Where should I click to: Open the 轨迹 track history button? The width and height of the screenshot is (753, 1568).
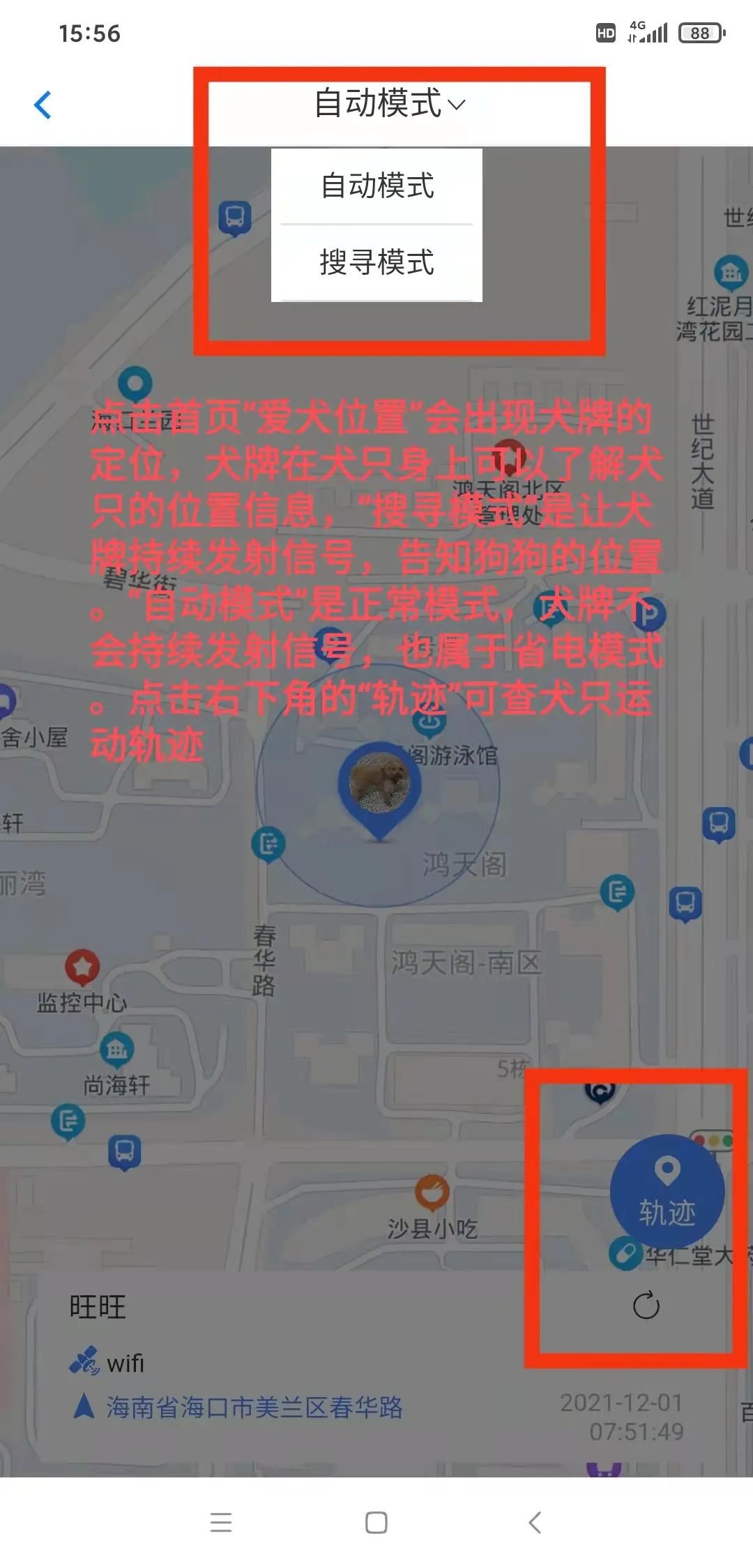(667, 1192)
